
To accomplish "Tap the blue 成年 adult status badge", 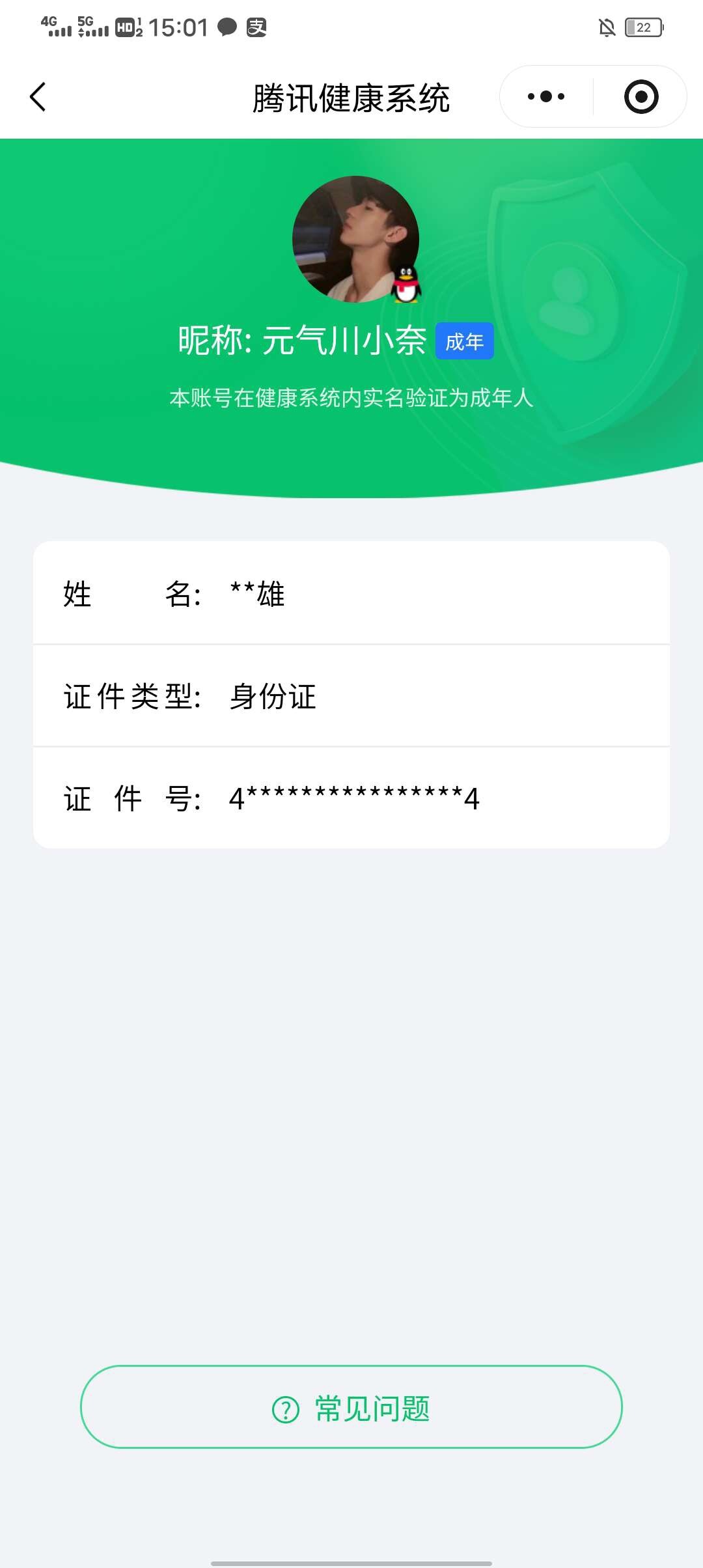I will [x=464, y=341].
